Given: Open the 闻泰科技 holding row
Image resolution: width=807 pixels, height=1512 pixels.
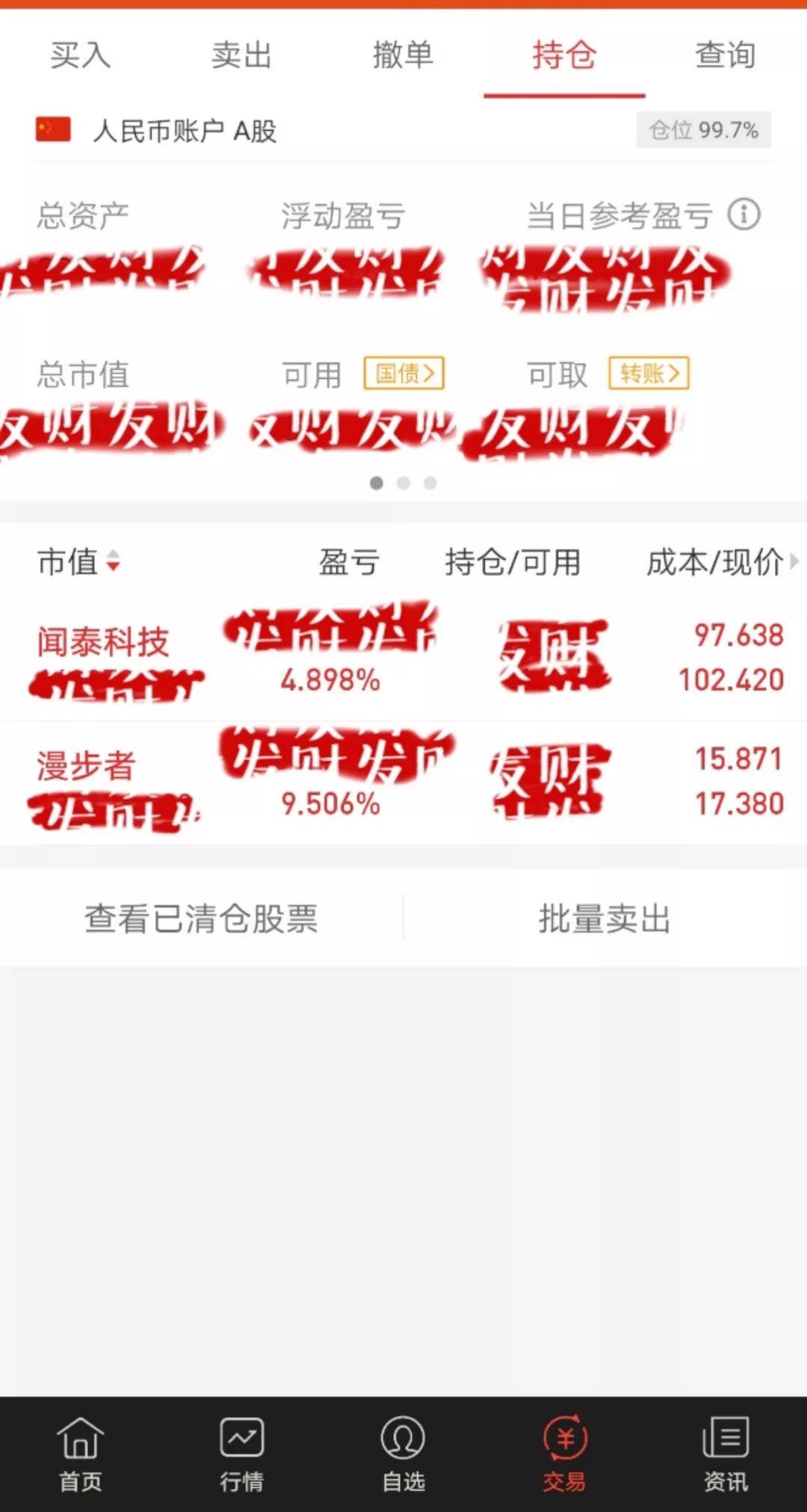Looking at the screenshot, I should point(403,658).
